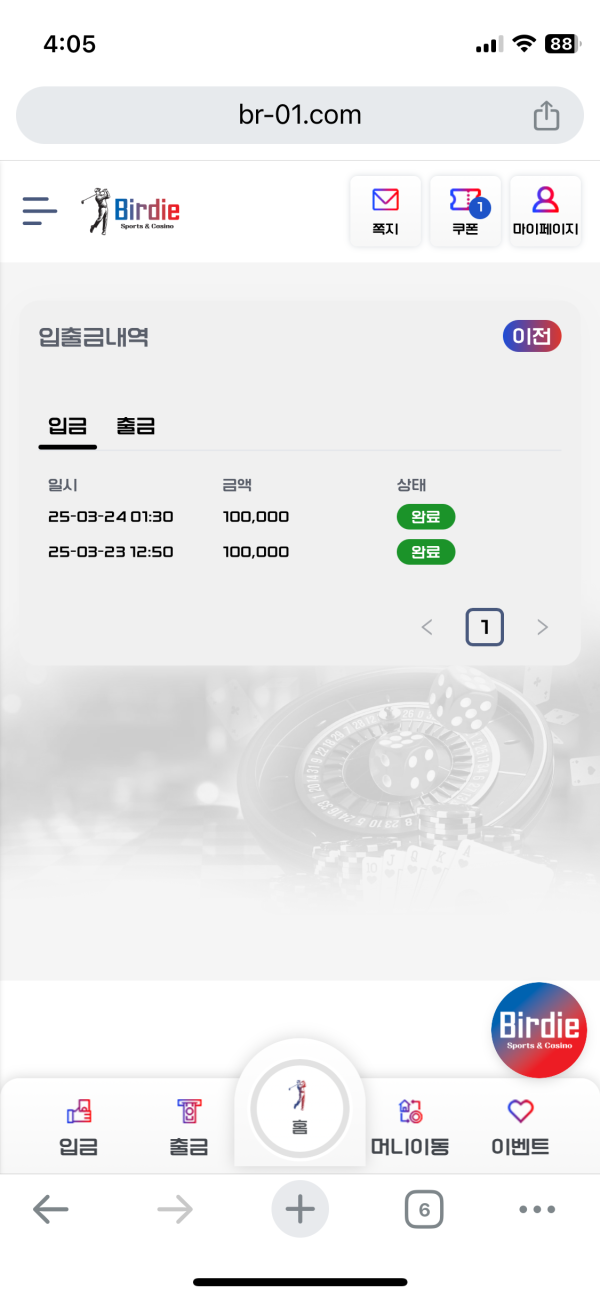Open the 쿠폰 coupon button
The image size is (600, 1299).
[x=465, y=211]
